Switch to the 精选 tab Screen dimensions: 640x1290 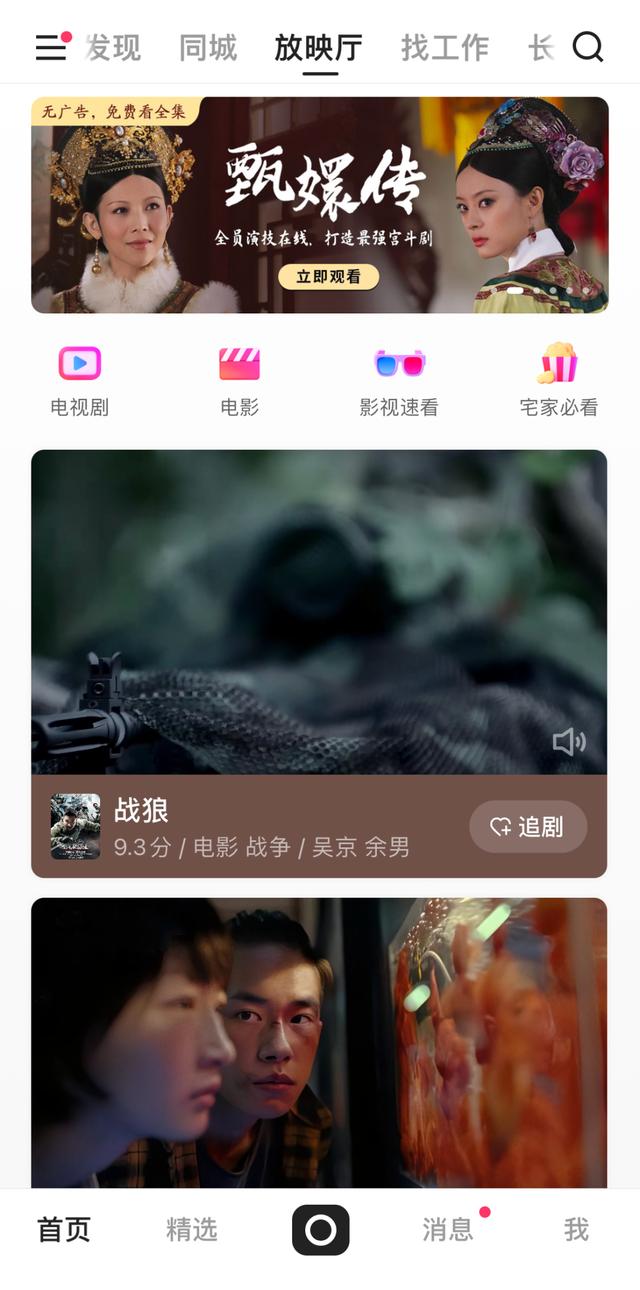coord(191,1229)
